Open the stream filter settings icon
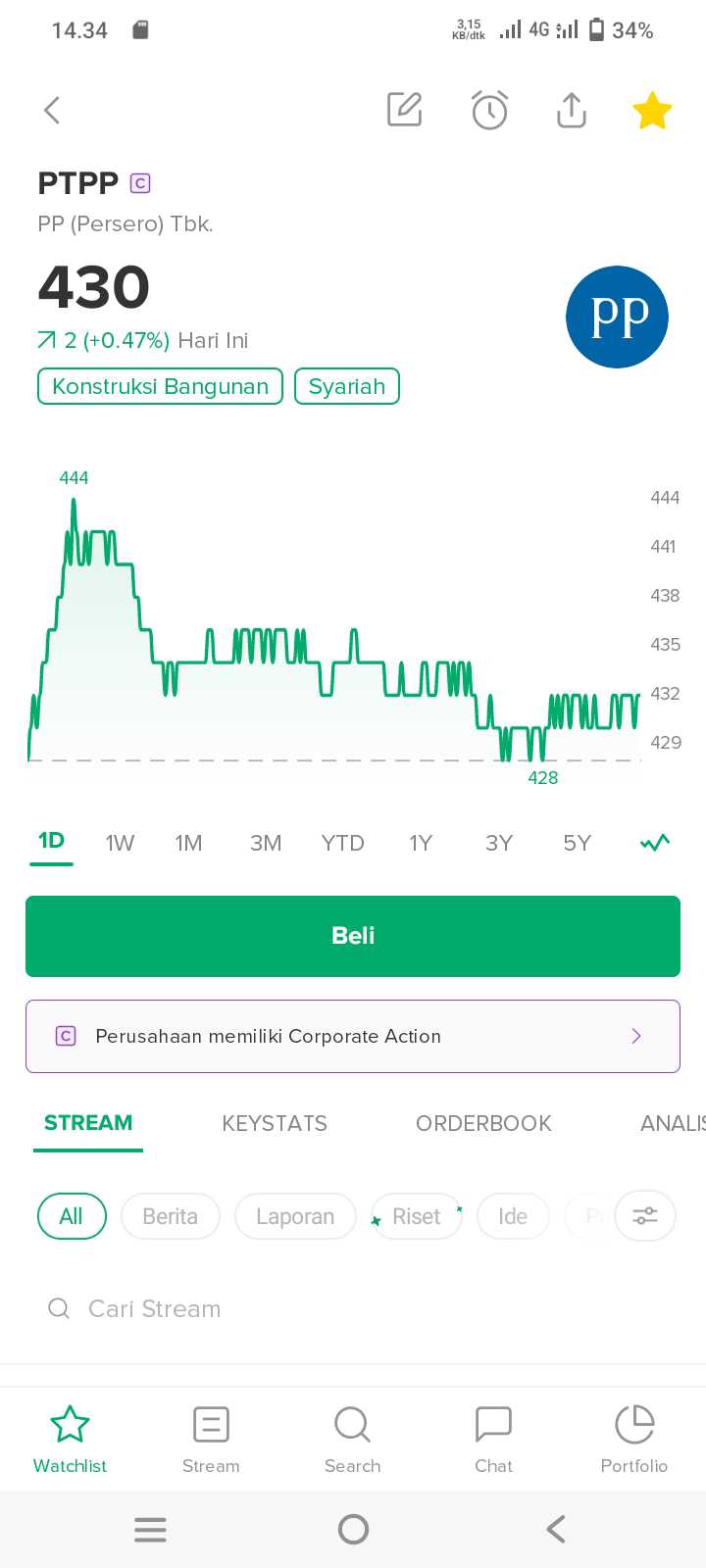This screenshot has height=1568, width=706. (x=644, y=1216)
